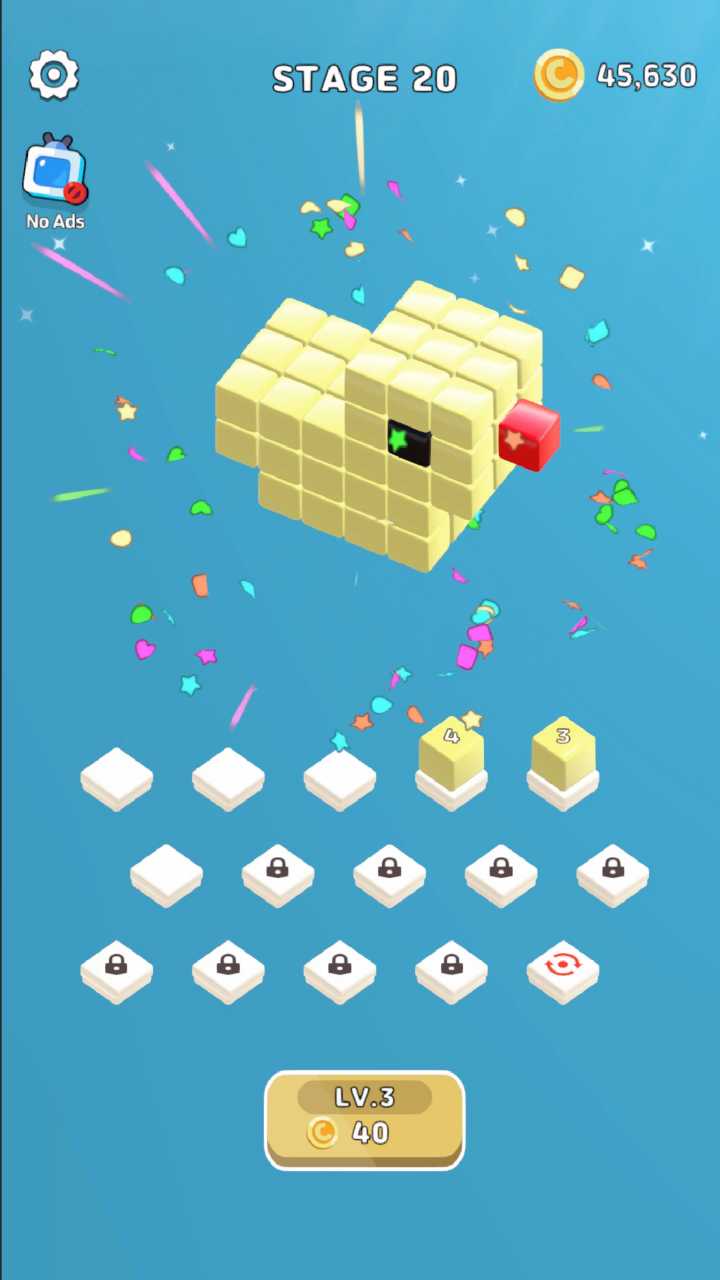
Task: Tap the black star cube
Action: [408, 443]
